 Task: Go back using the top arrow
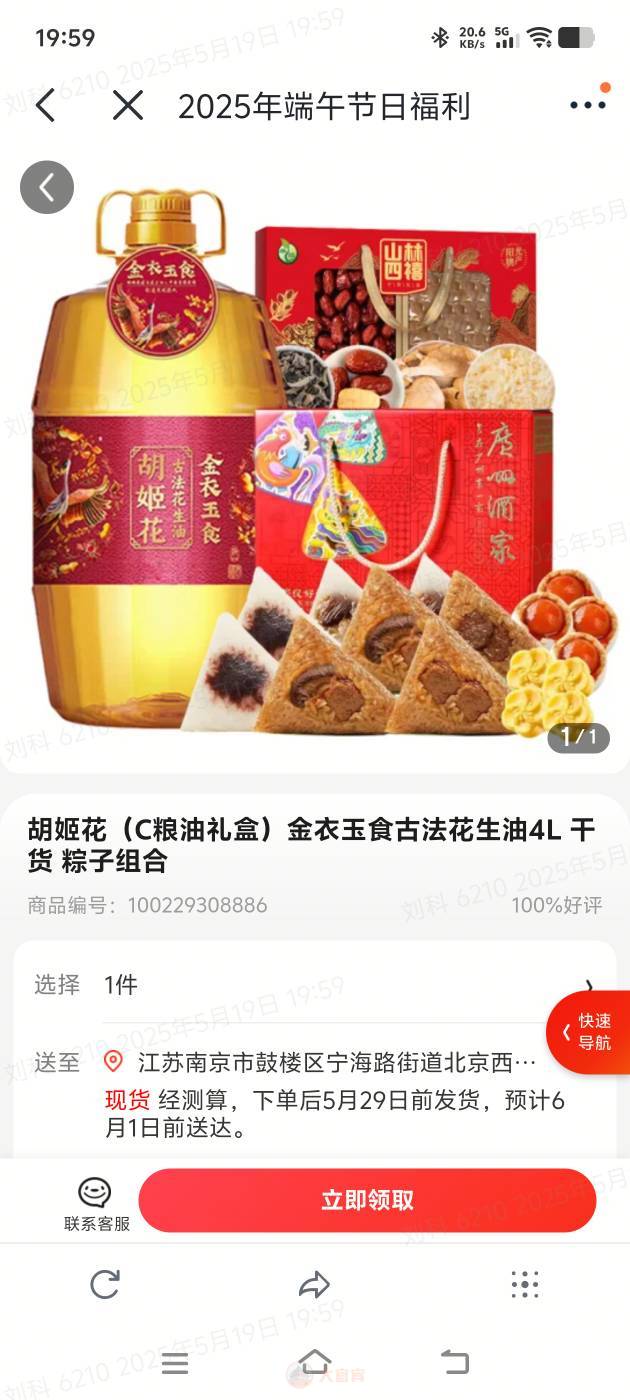[46, 105]
